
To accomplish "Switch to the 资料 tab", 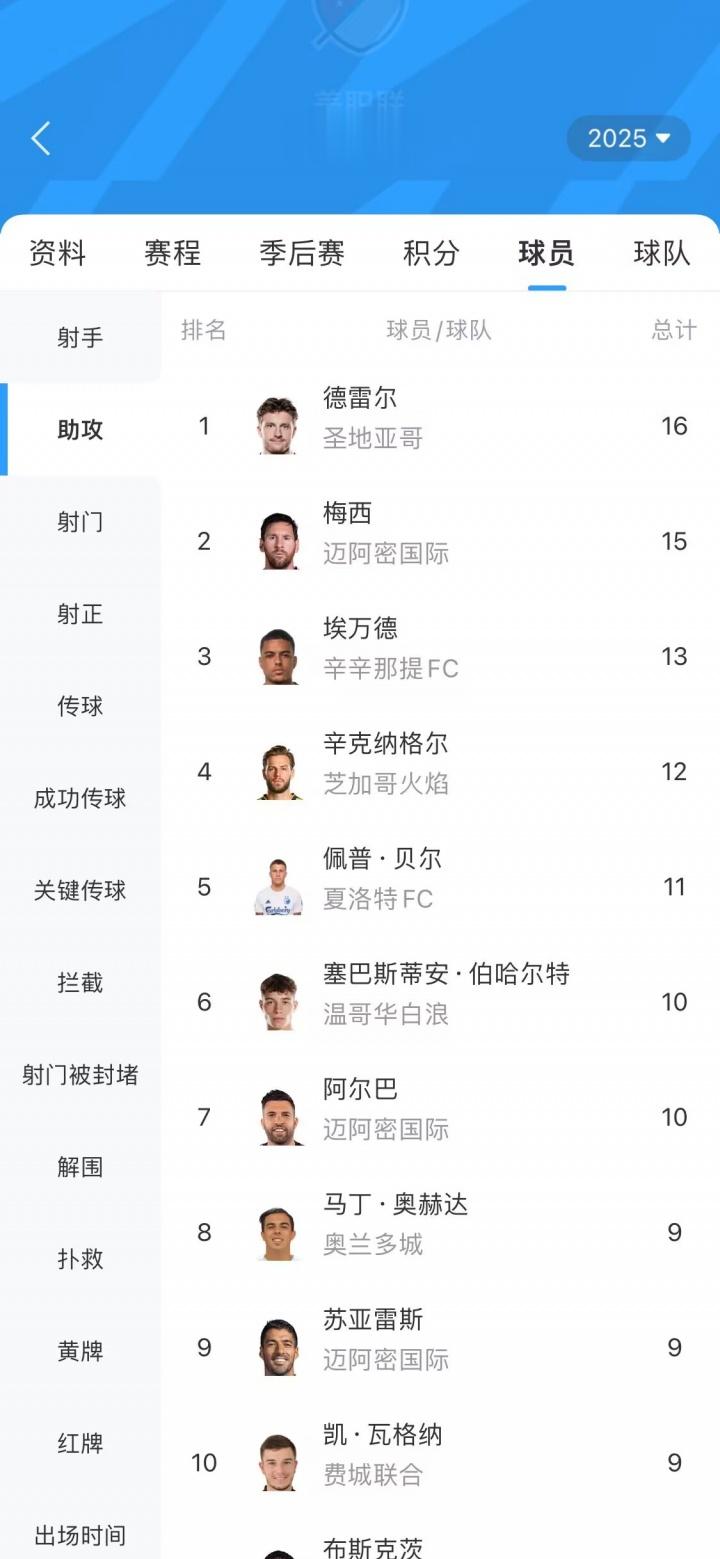I will coord(57,253).
